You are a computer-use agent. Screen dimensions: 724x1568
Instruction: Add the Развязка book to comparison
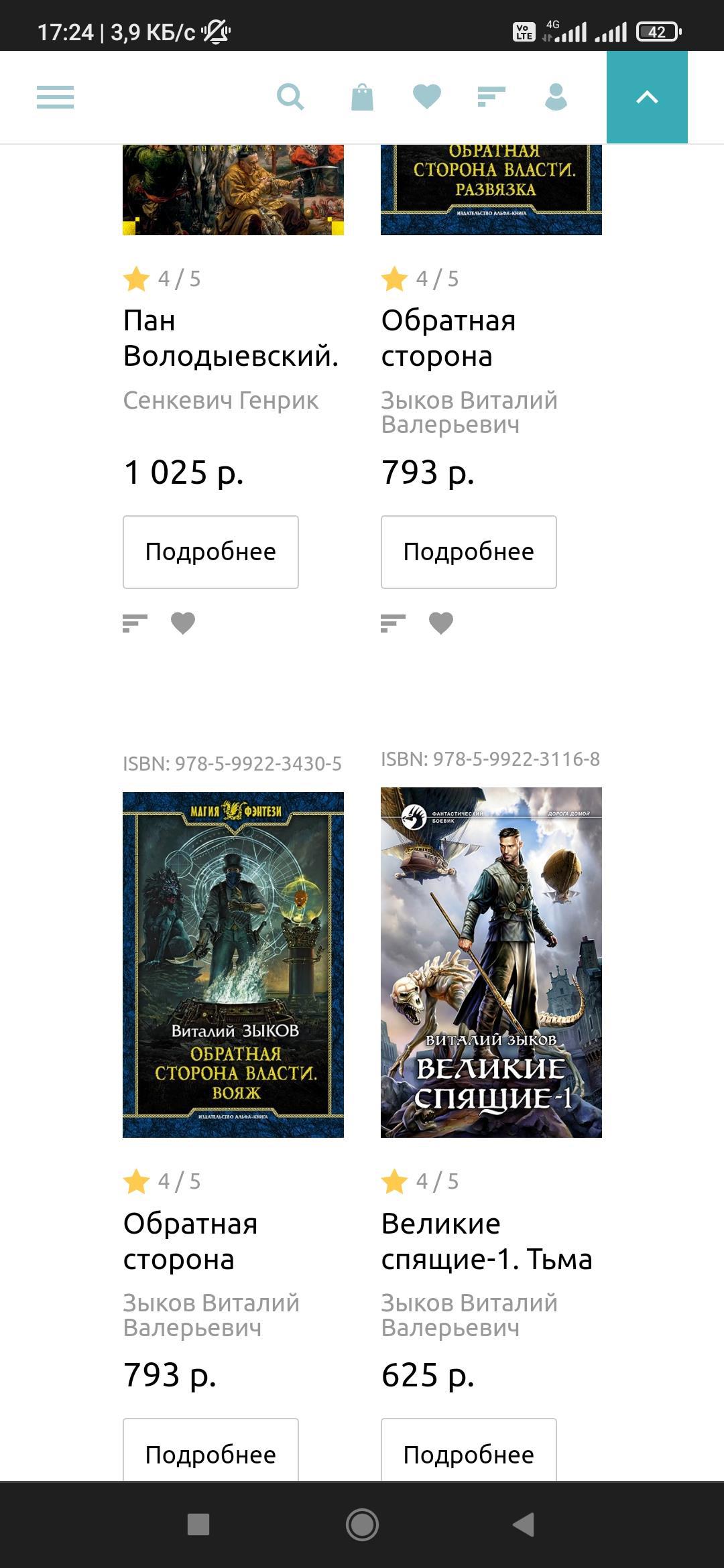point(393,623)
